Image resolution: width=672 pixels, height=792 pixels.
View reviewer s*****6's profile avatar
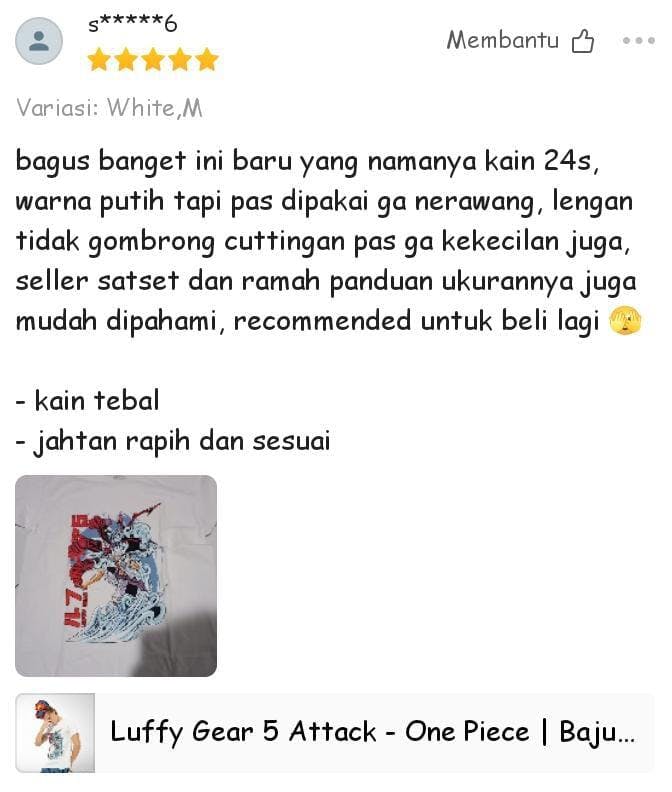pyautogui.click(x=39, y=41)
